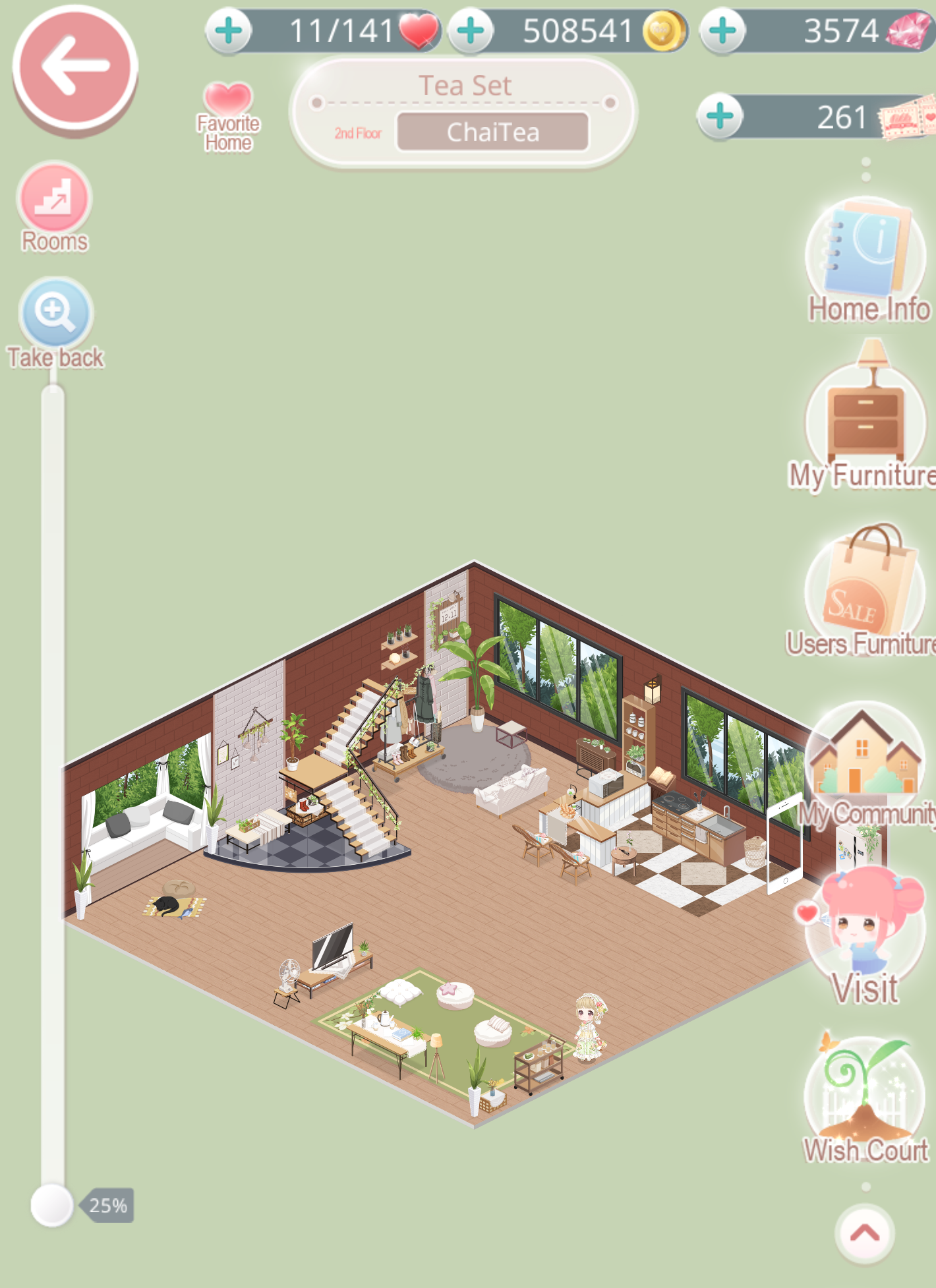936x1288 pixels.
Task: Add tickets with the plus button
Action: pos(720,117)
